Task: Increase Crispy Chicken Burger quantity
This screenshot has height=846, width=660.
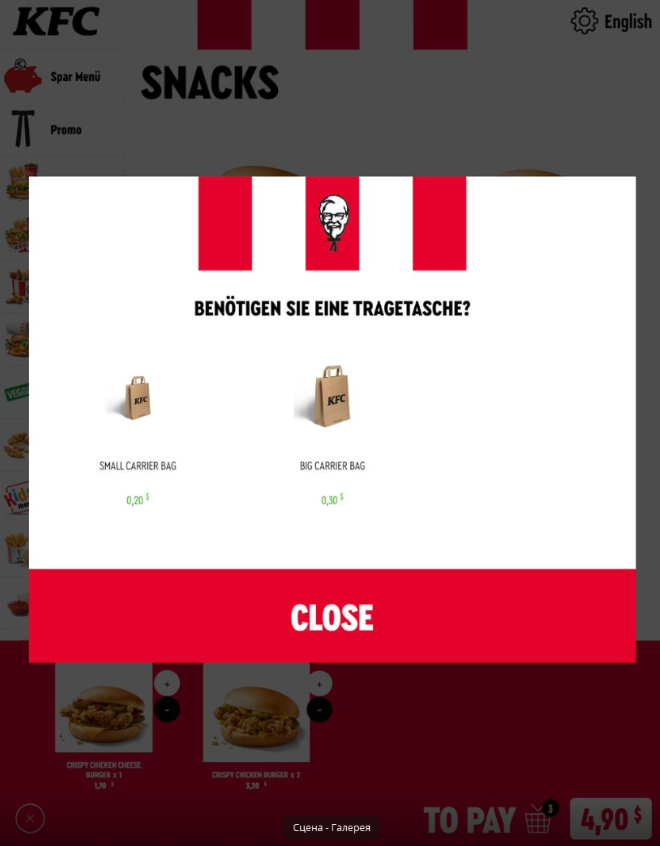Action: (319, 683)
